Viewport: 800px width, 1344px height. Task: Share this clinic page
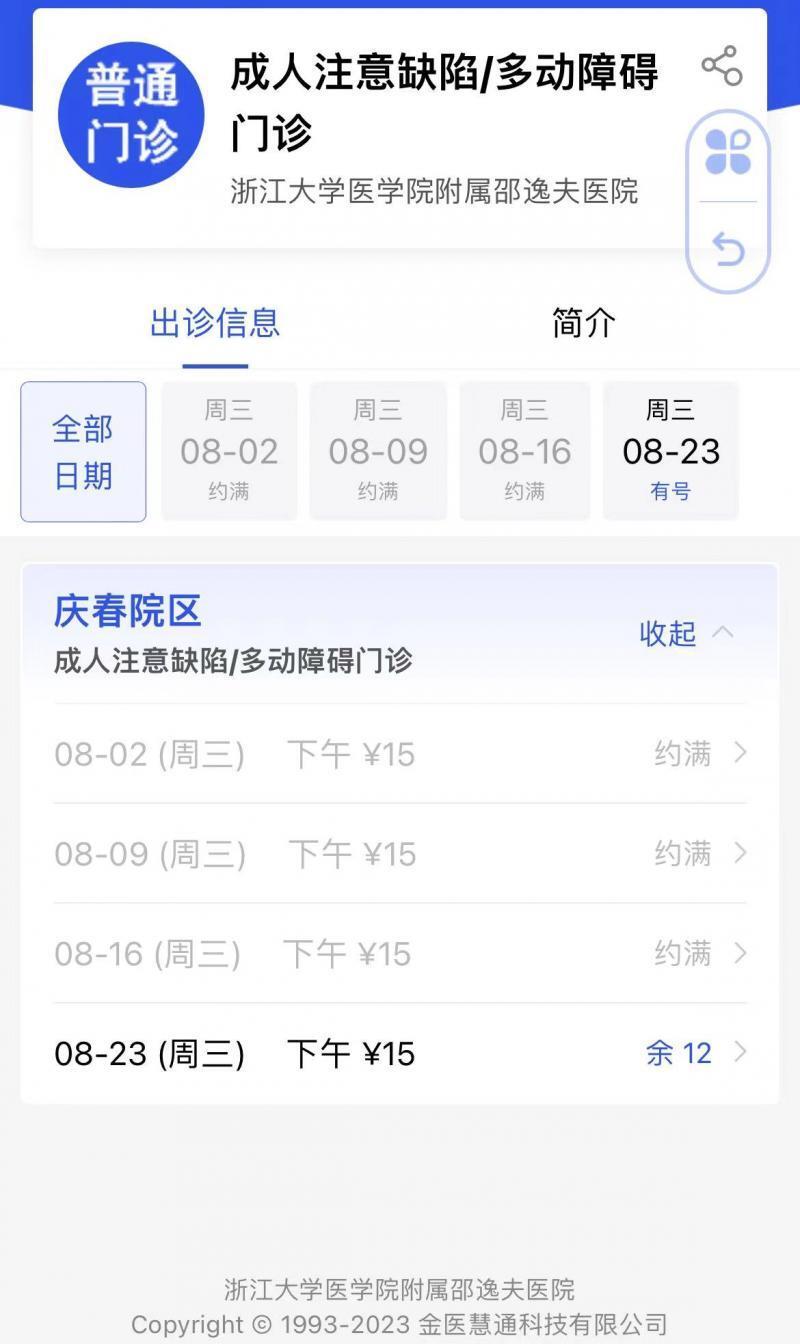click(721, 66)
